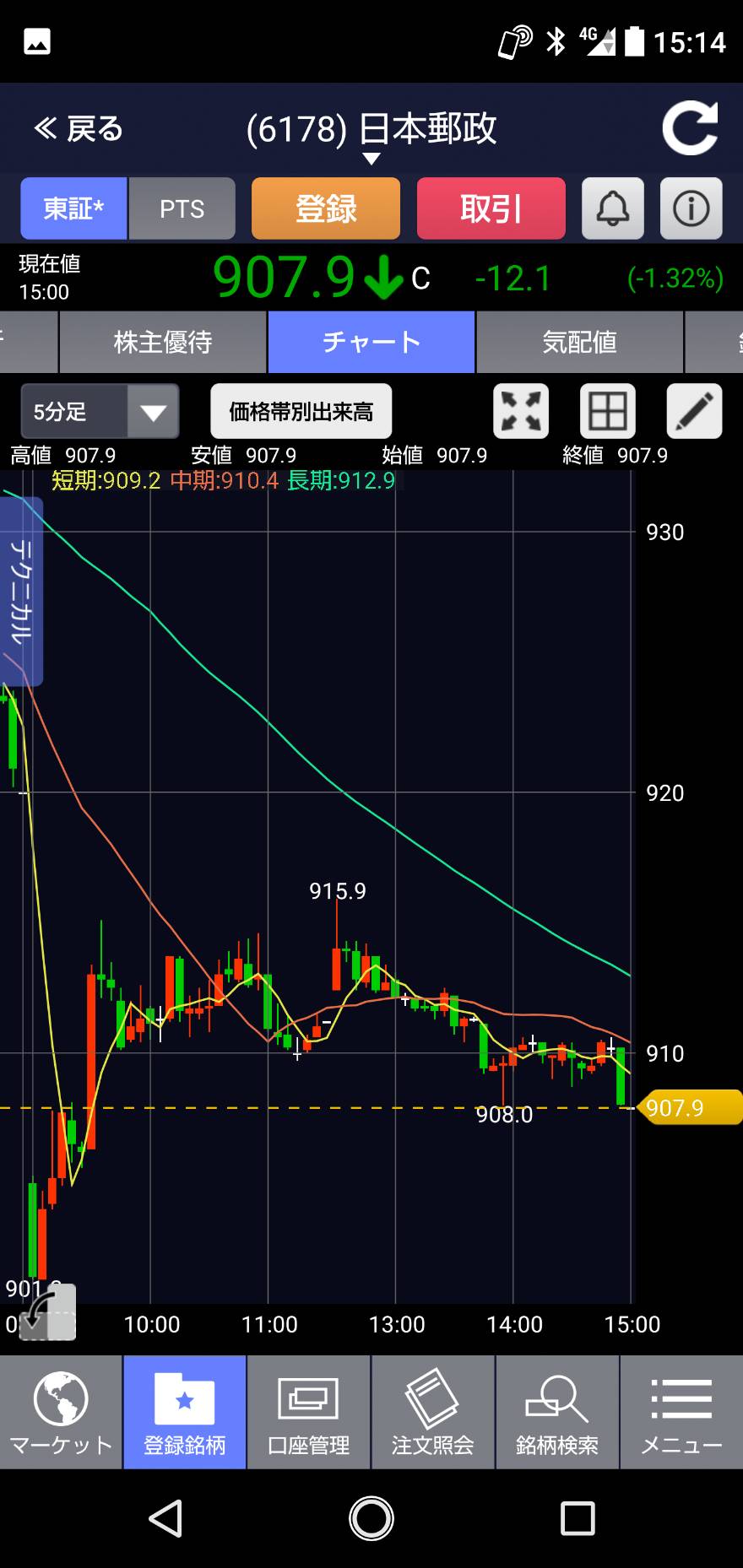The height and width of the screenshot is (1568, 743).
Task: Select the 東証 market segment
Action: click(x=73, y=208)
